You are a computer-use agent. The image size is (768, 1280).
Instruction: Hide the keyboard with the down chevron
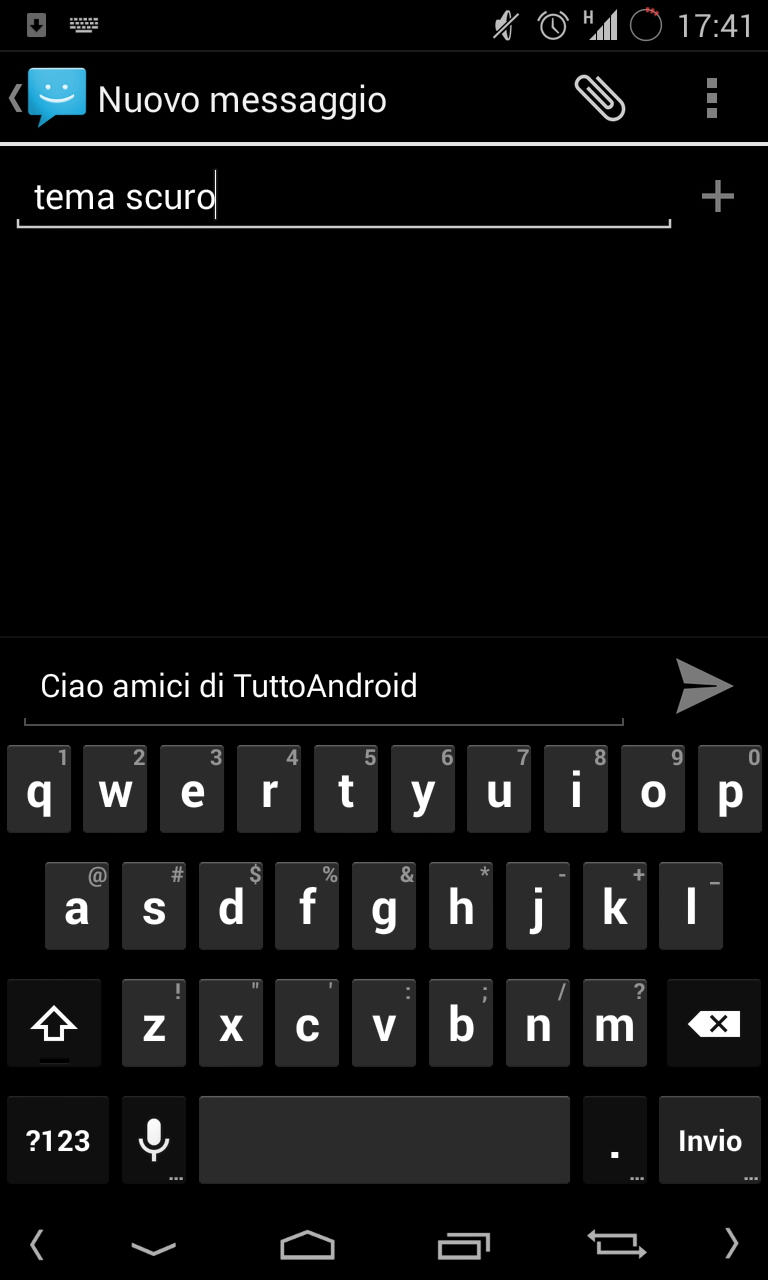154,1247
